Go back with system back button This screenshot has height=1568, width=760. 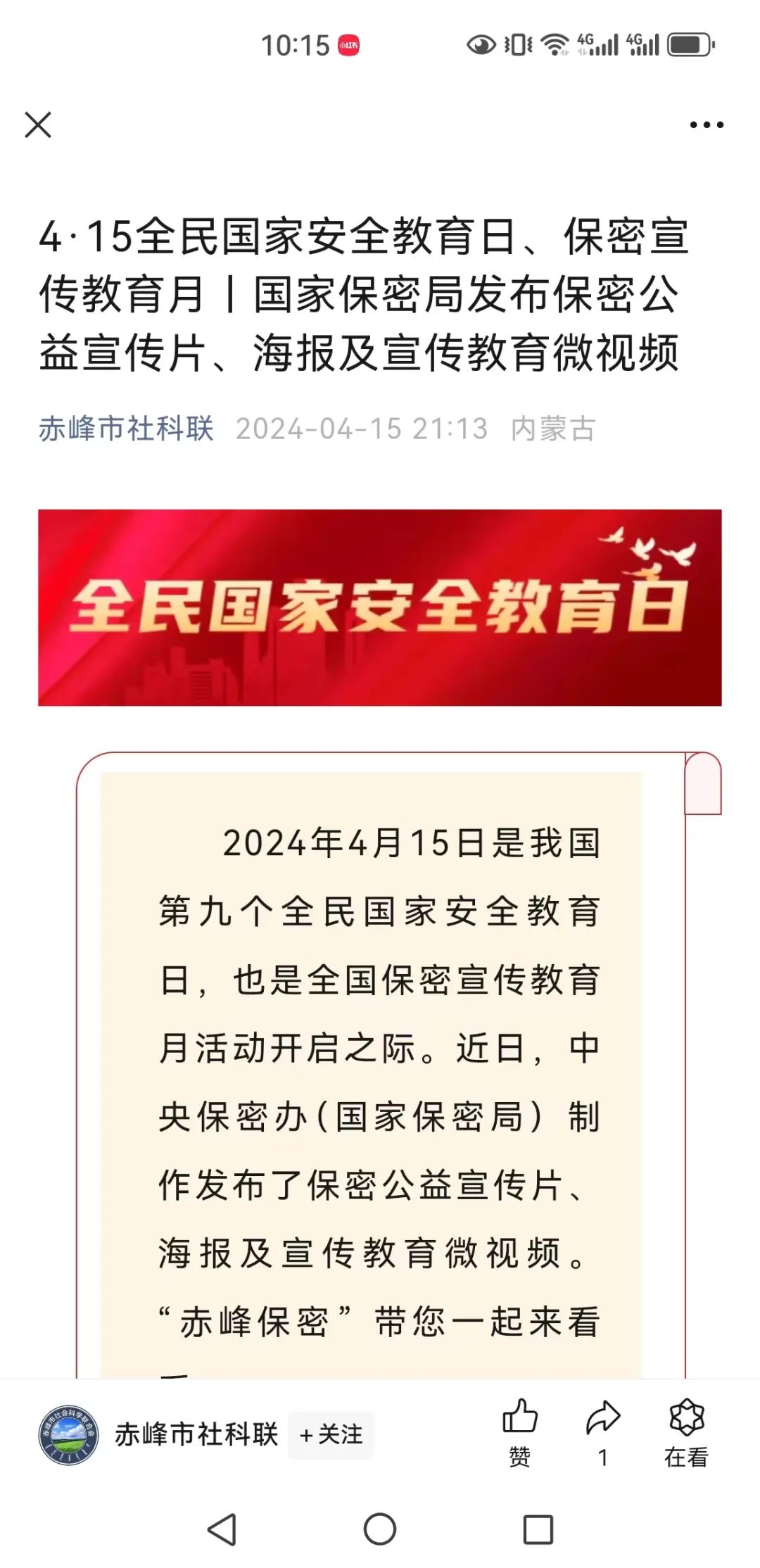(x=222, y=1529)
